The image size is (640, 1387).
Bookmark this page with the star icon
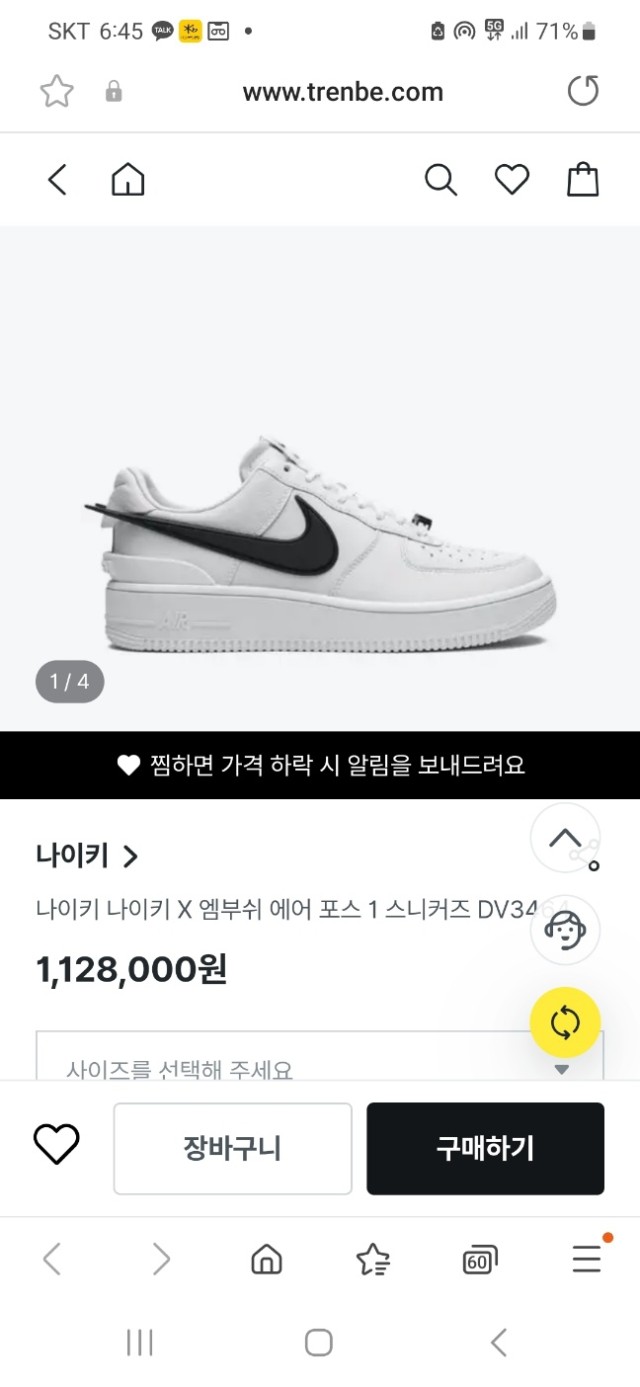pyautogui.click(x=57, y=92)
